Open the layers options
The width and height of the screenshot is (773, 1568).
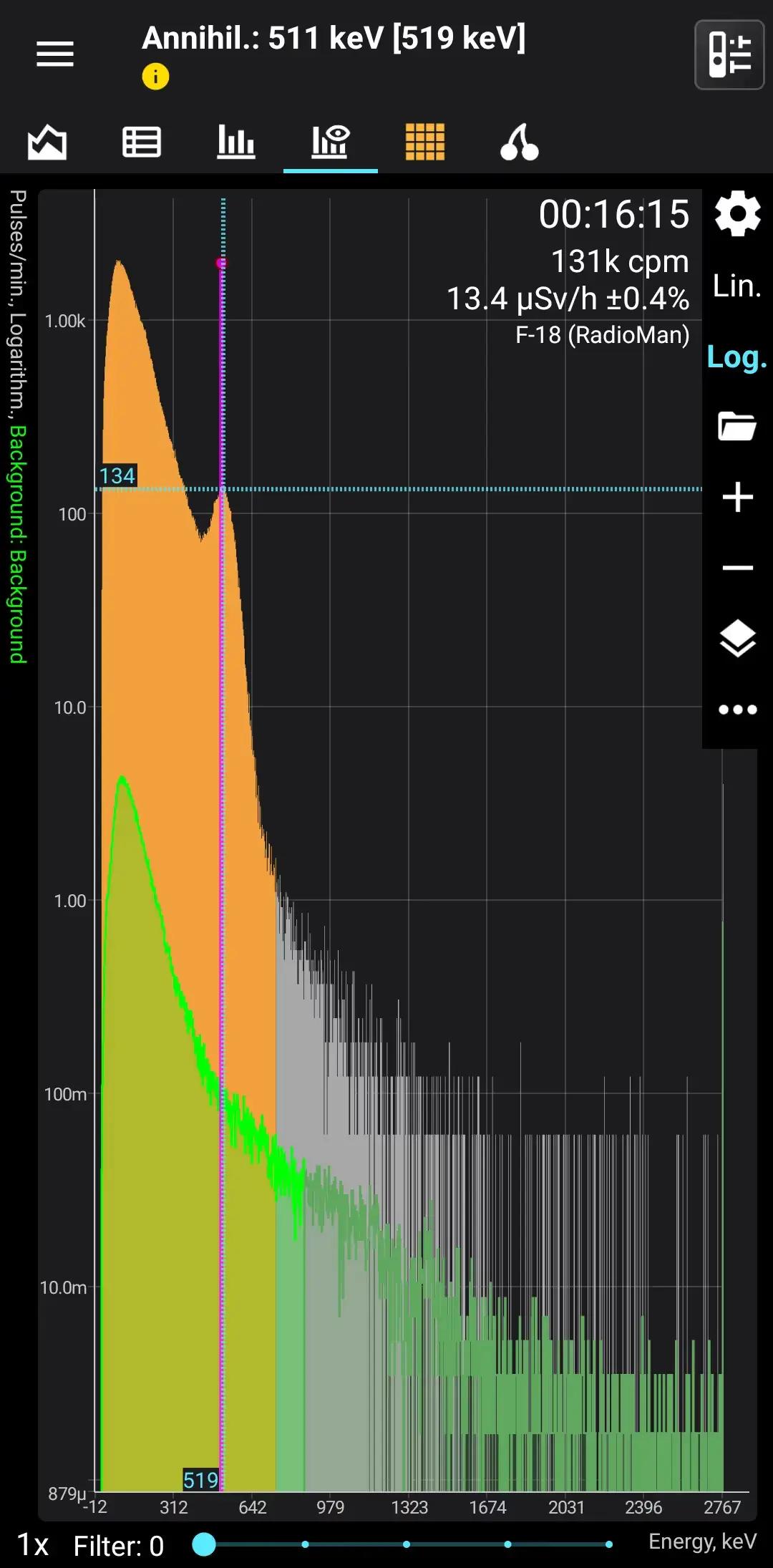coord(737,639)
